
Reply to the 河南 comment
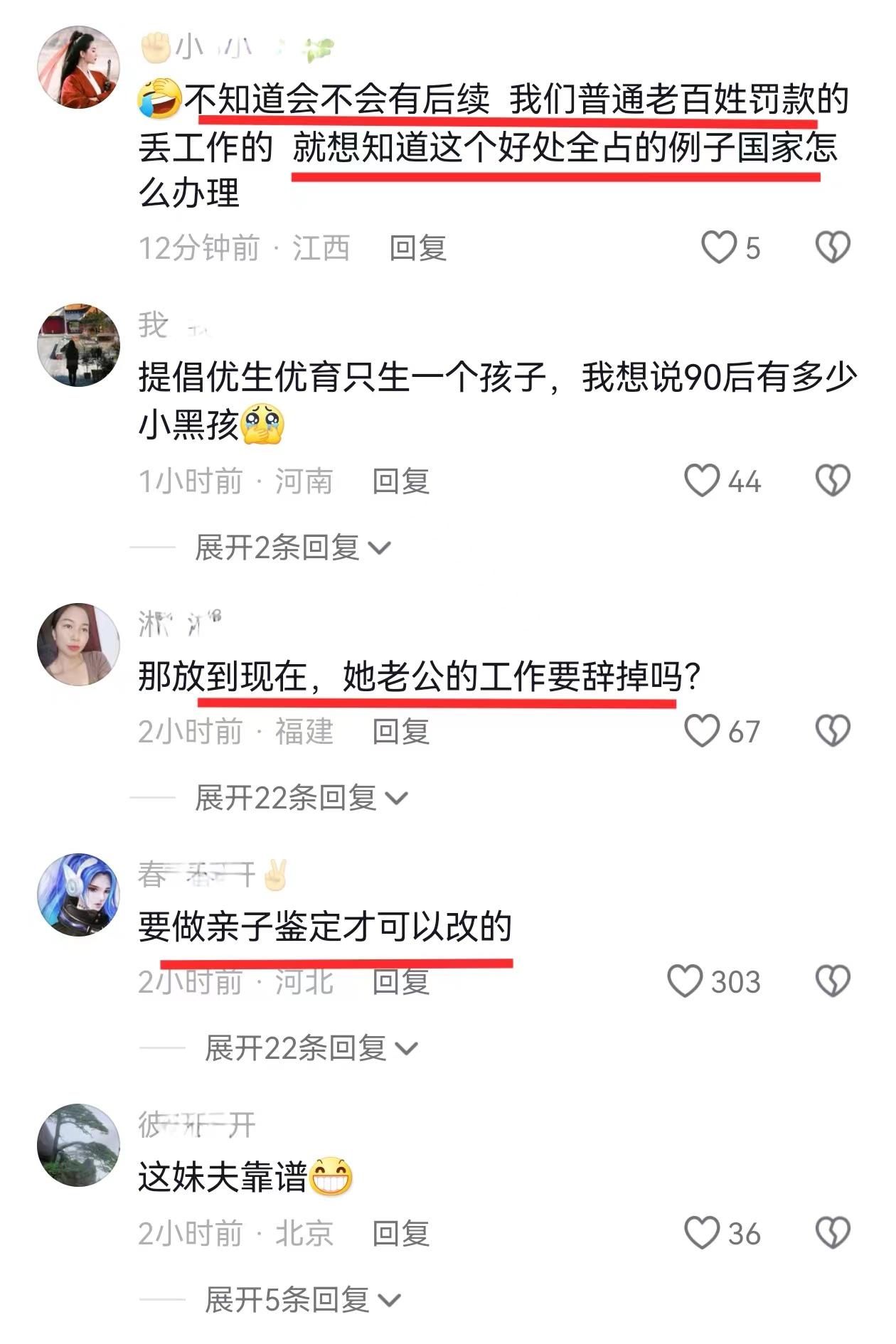click(400, 481)
